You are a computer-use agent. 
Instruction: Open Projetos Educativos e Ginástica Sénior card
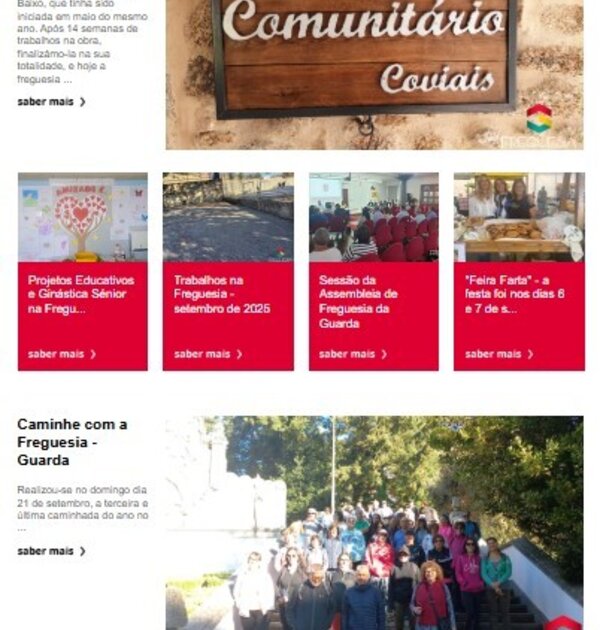tap(82, 294)
